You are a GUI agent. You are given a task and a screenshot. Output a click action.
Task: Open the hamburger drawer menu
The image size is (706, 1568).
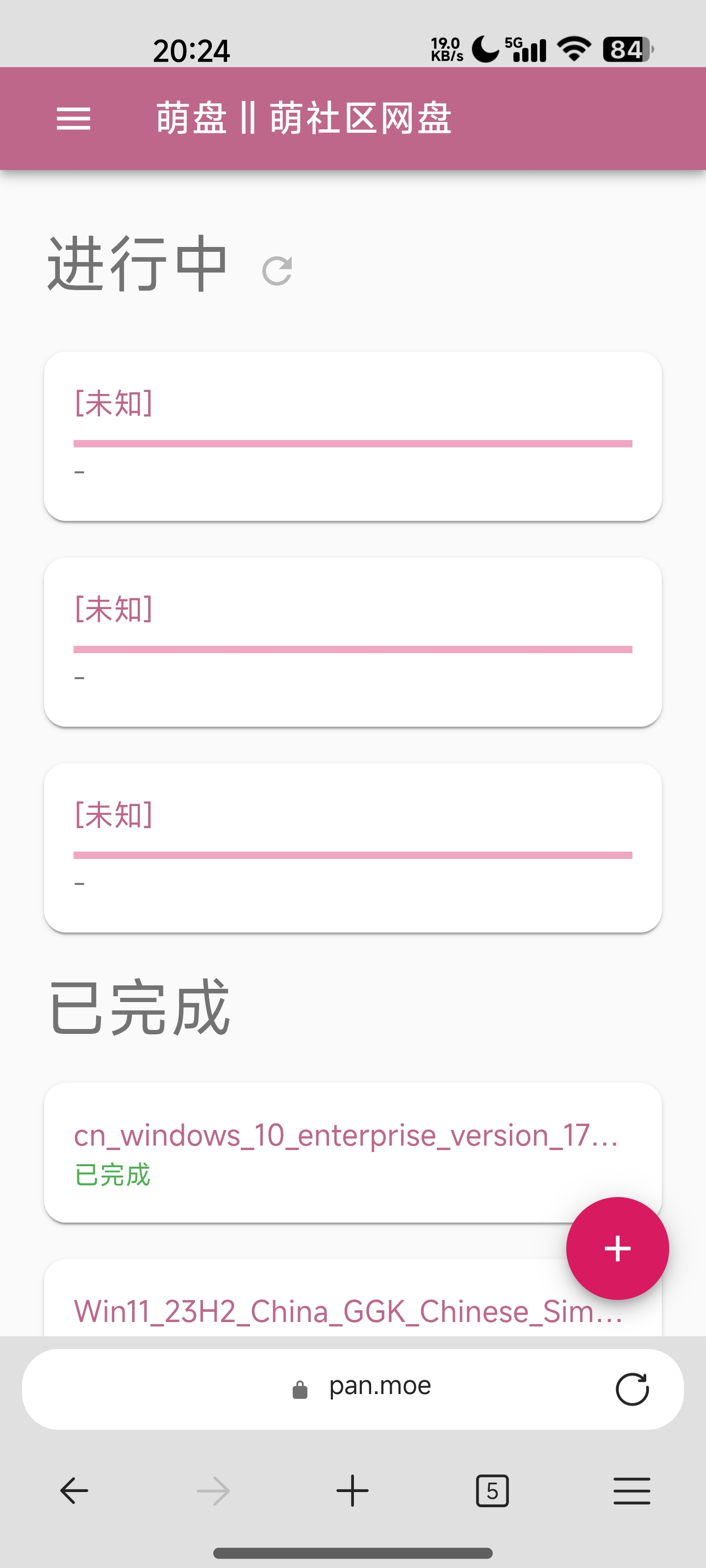pos(73,118)
